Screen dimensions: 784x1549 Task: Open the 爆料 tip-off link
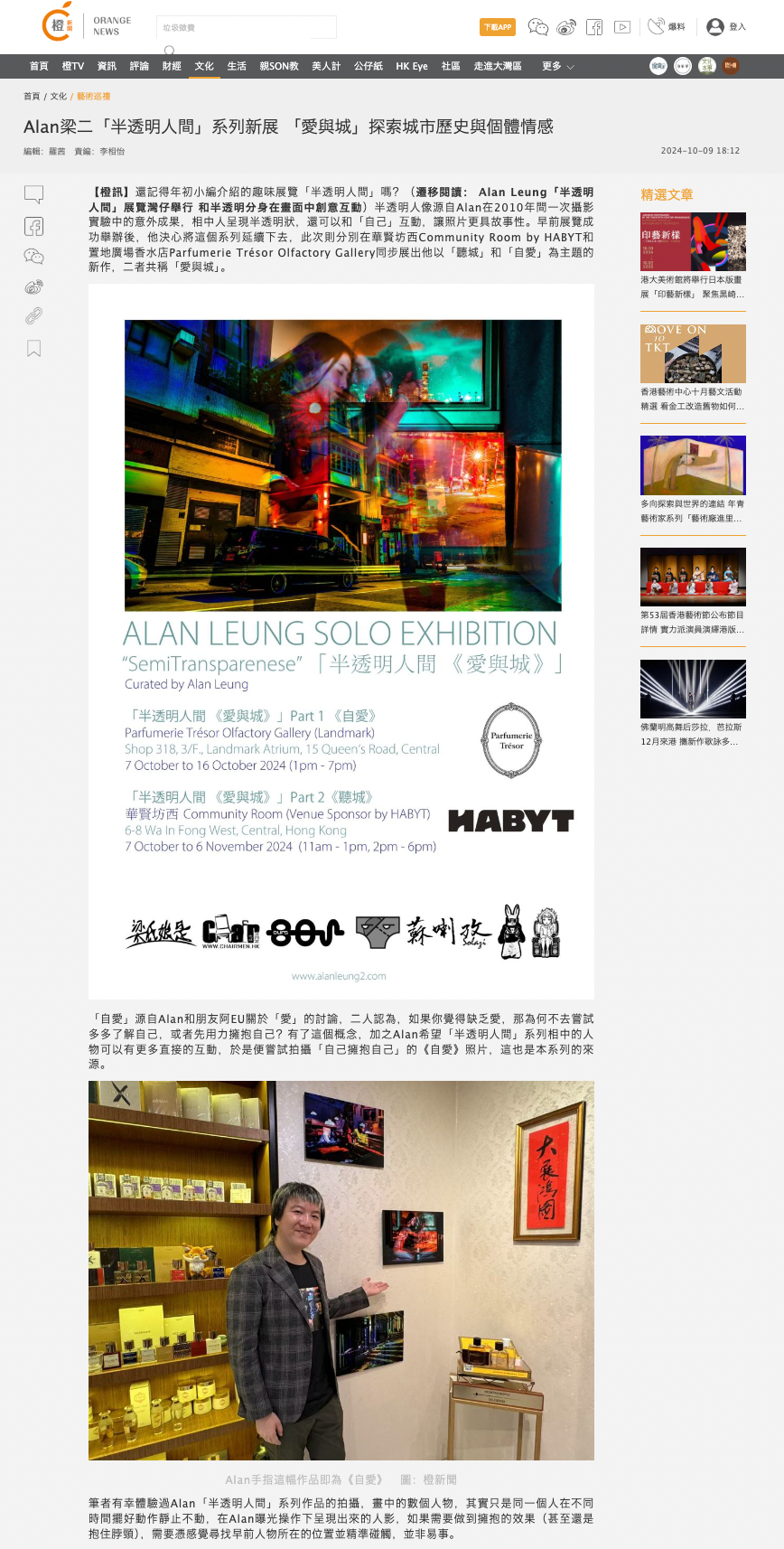click(667, 27)
